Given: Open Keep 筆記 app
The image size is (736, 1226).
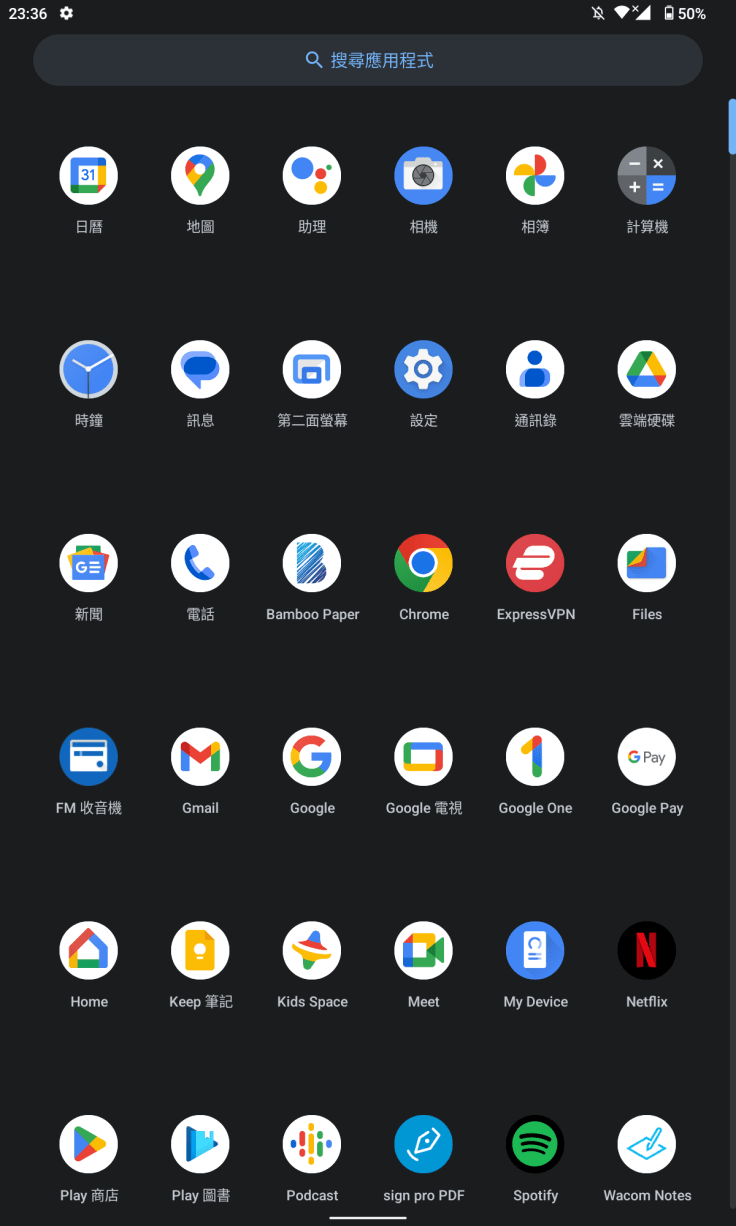Looking at the screenshot, I should [x=200, y=951].
